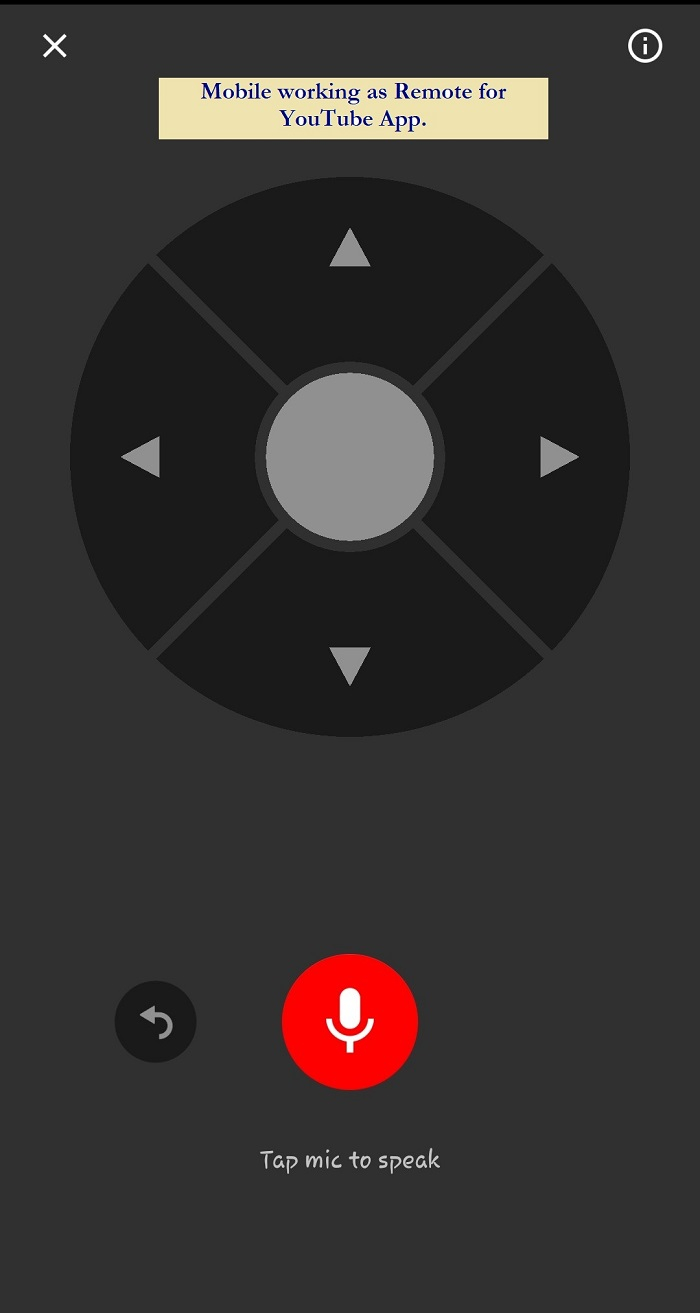The image size is (700, 1313).
Task: Select with the center D-pad button
Action: [x=350, y=457]
